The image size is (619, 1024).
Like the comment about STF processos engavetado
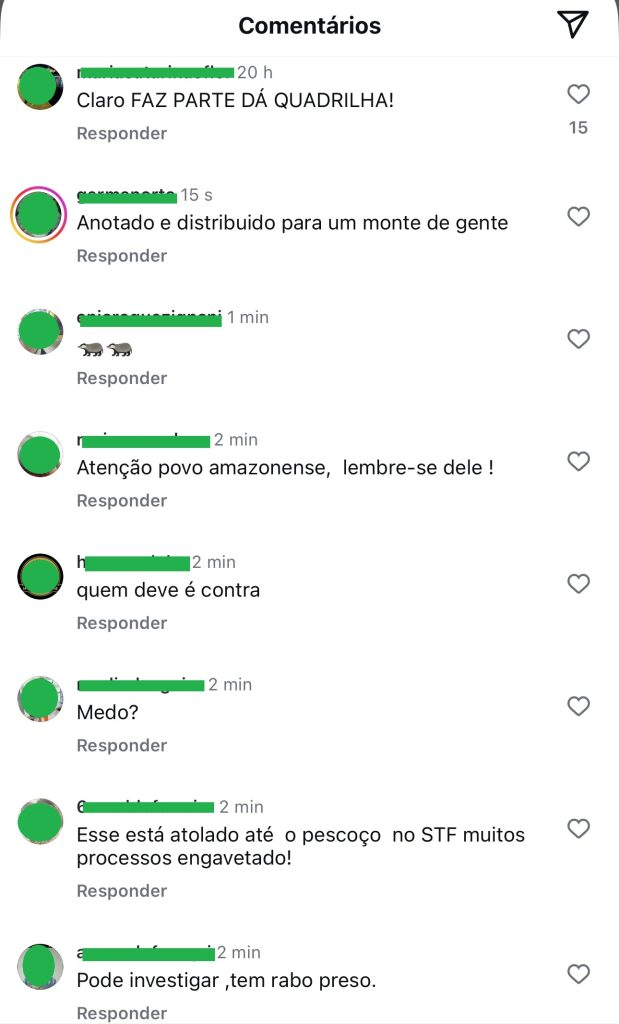tap(578, 828)
